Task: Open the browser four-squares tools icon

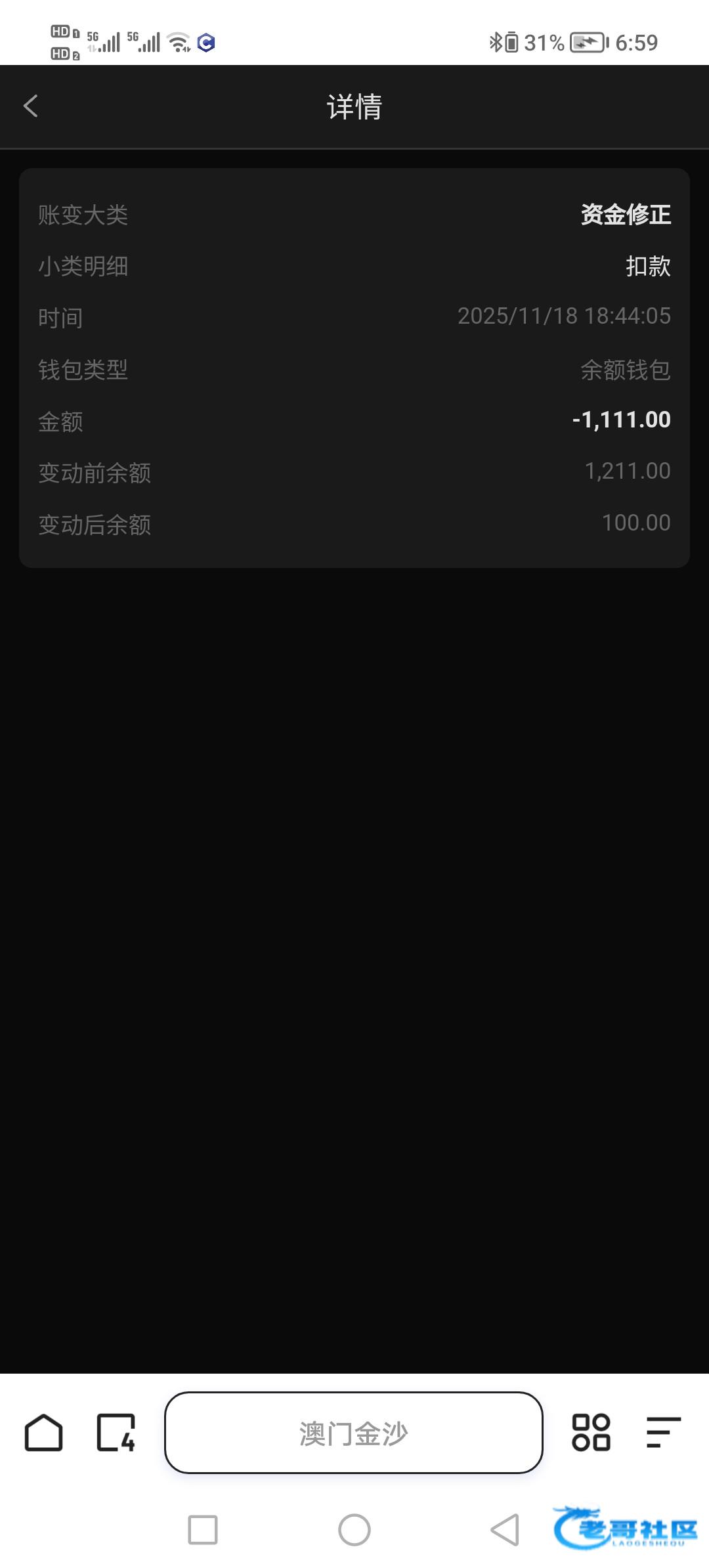Action: [x=591, y=1432]
